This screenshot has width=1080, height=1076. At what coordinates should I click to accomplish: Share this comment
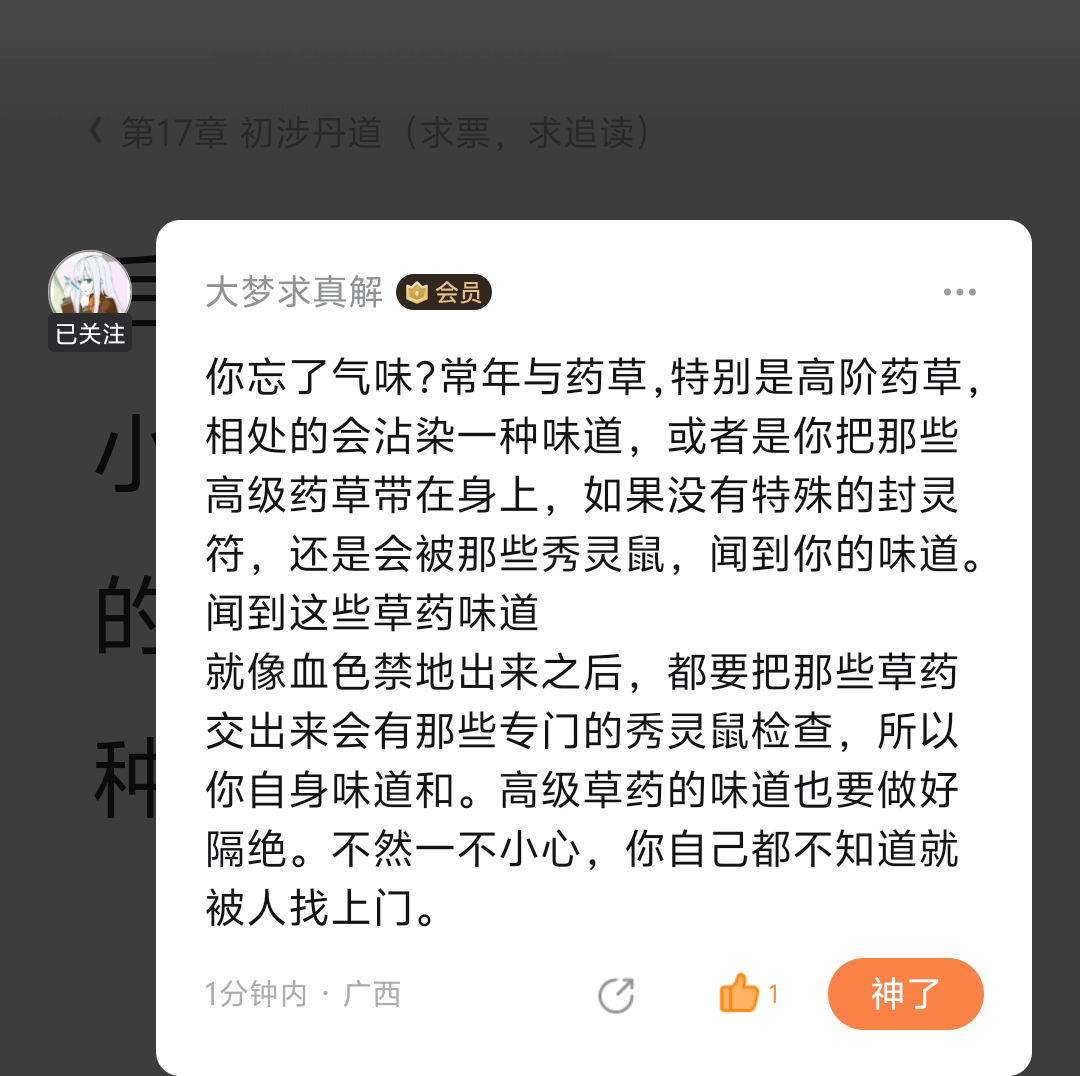coord(616,995)
